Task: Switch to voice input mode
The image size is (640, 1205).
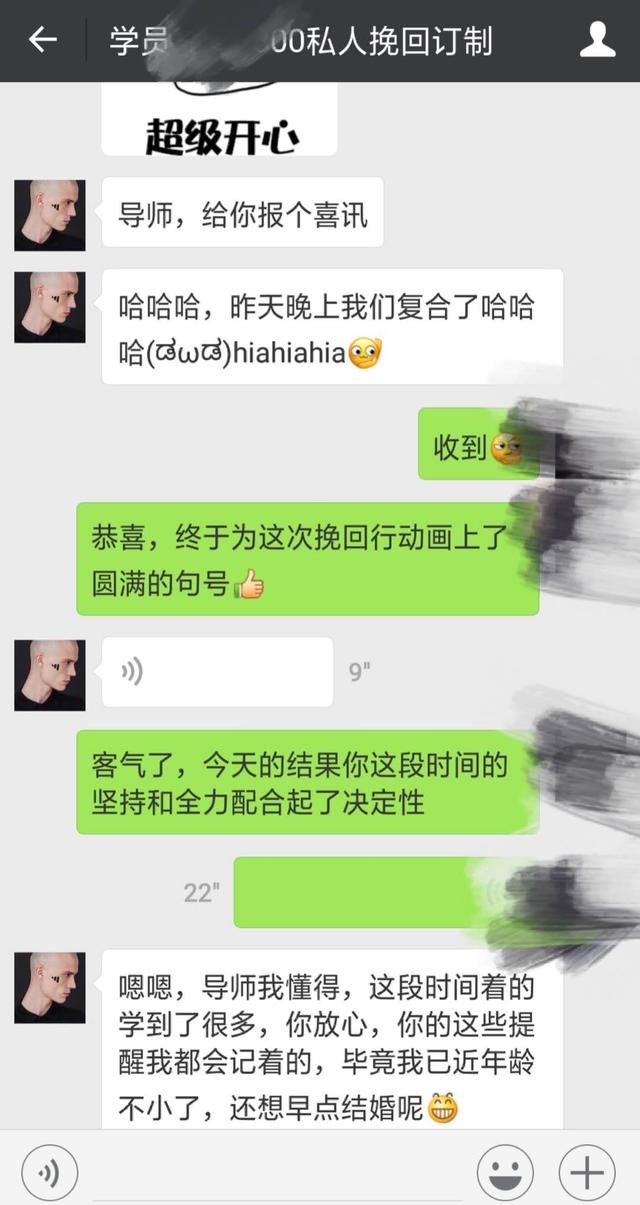Action: 49,1167
